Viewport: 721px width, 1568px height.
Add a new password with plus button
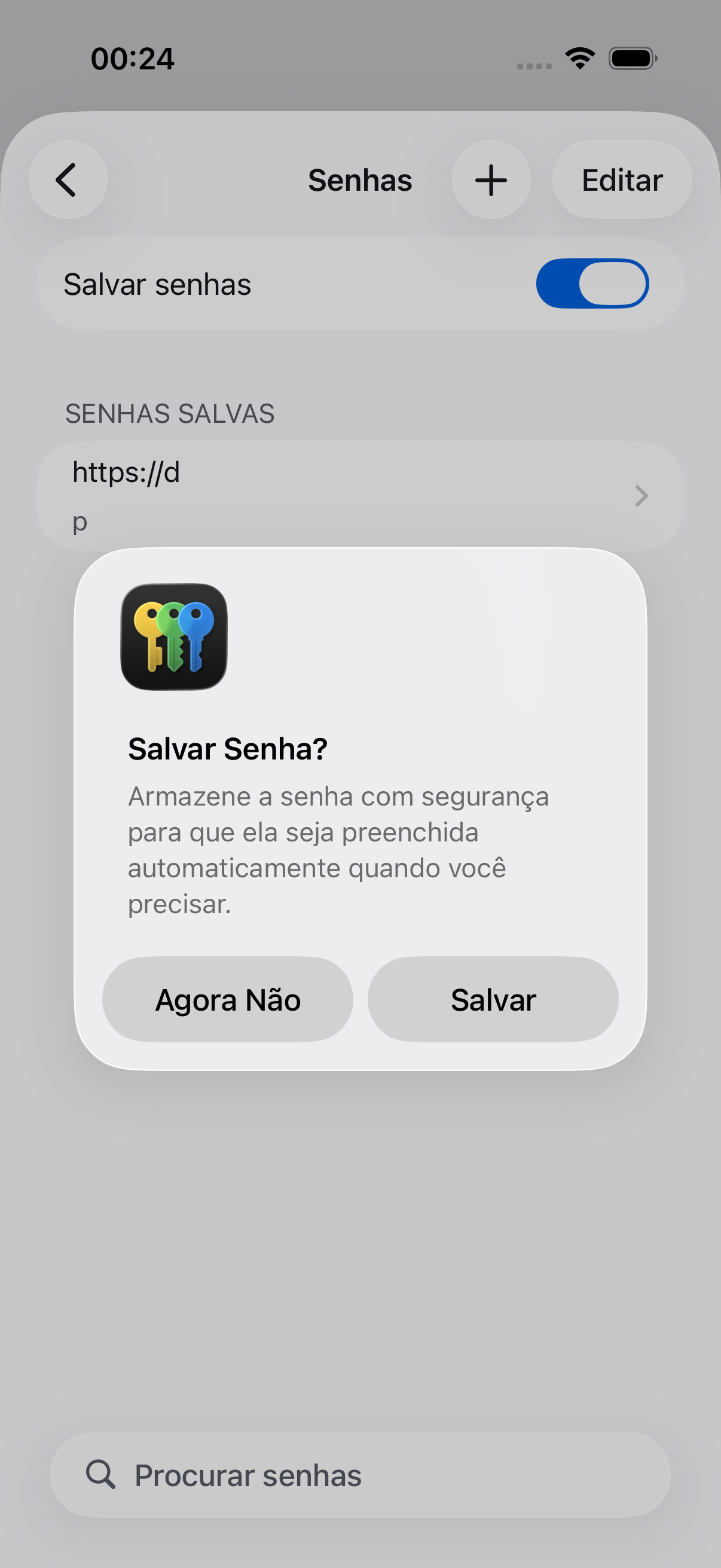click(491, 179)
